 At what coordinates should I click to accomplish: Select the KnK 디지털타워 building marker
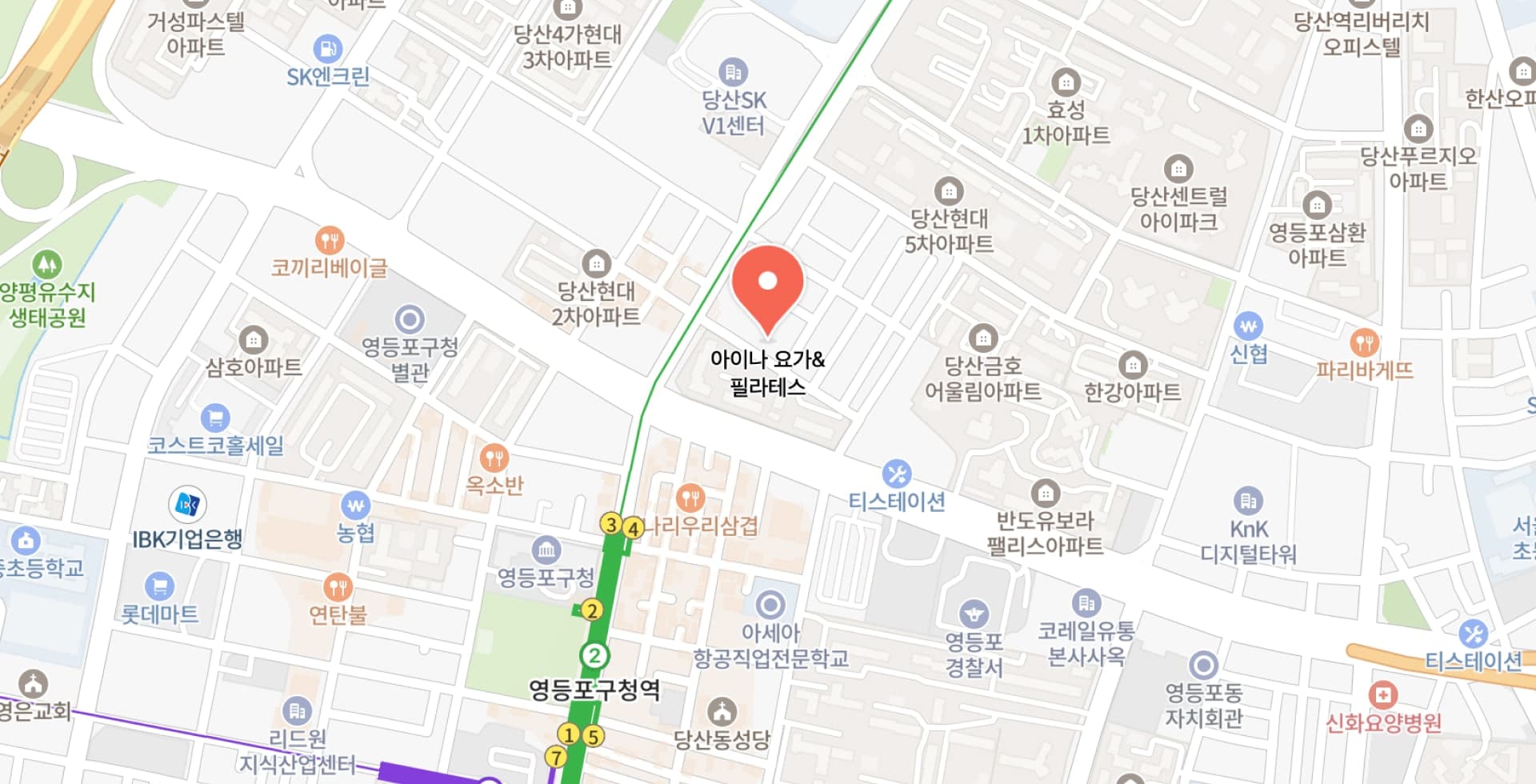(1248, 502)
